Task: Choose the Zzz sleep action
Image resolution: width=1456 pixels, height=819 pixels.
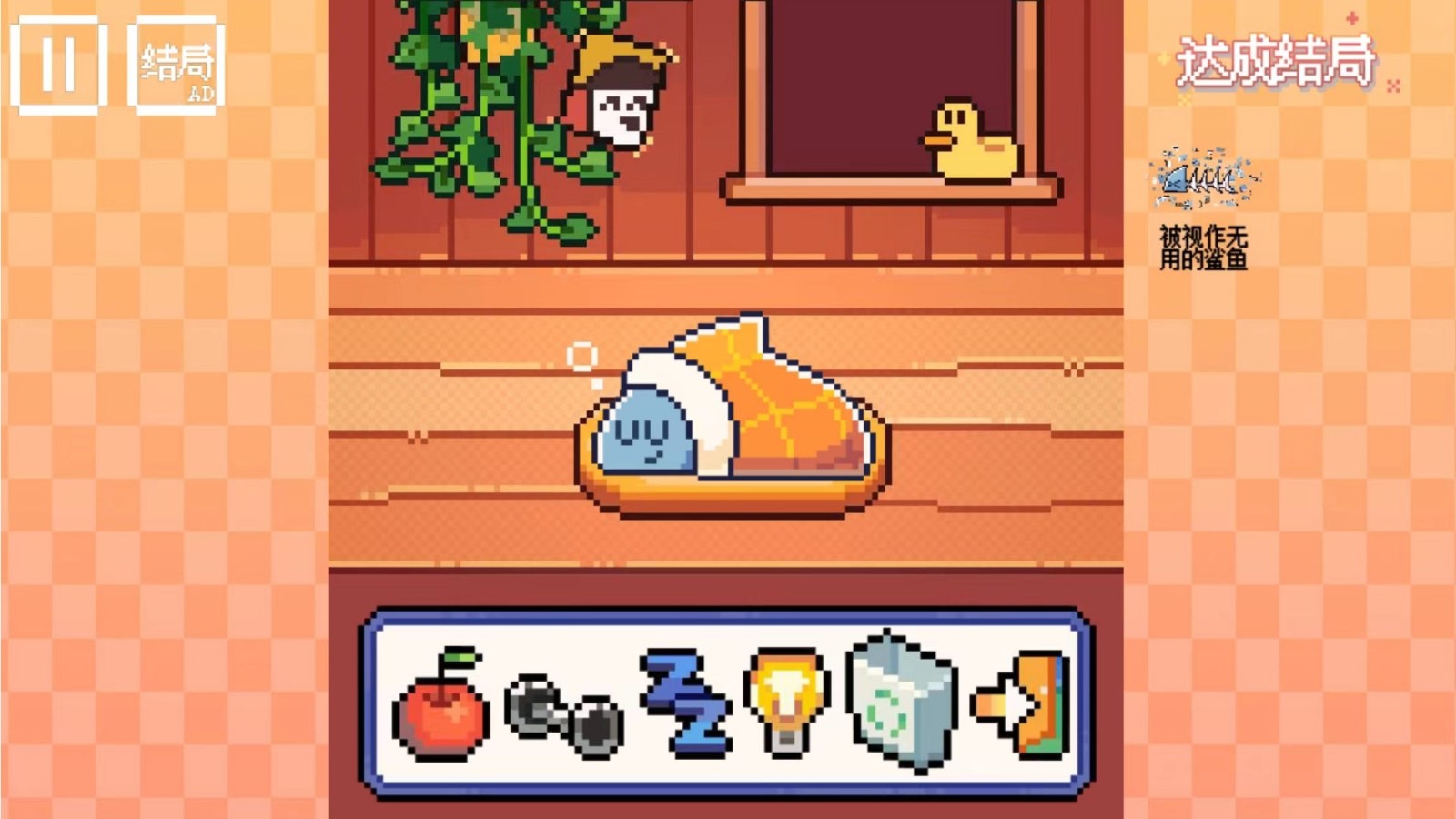Action: tap(684, 703)
